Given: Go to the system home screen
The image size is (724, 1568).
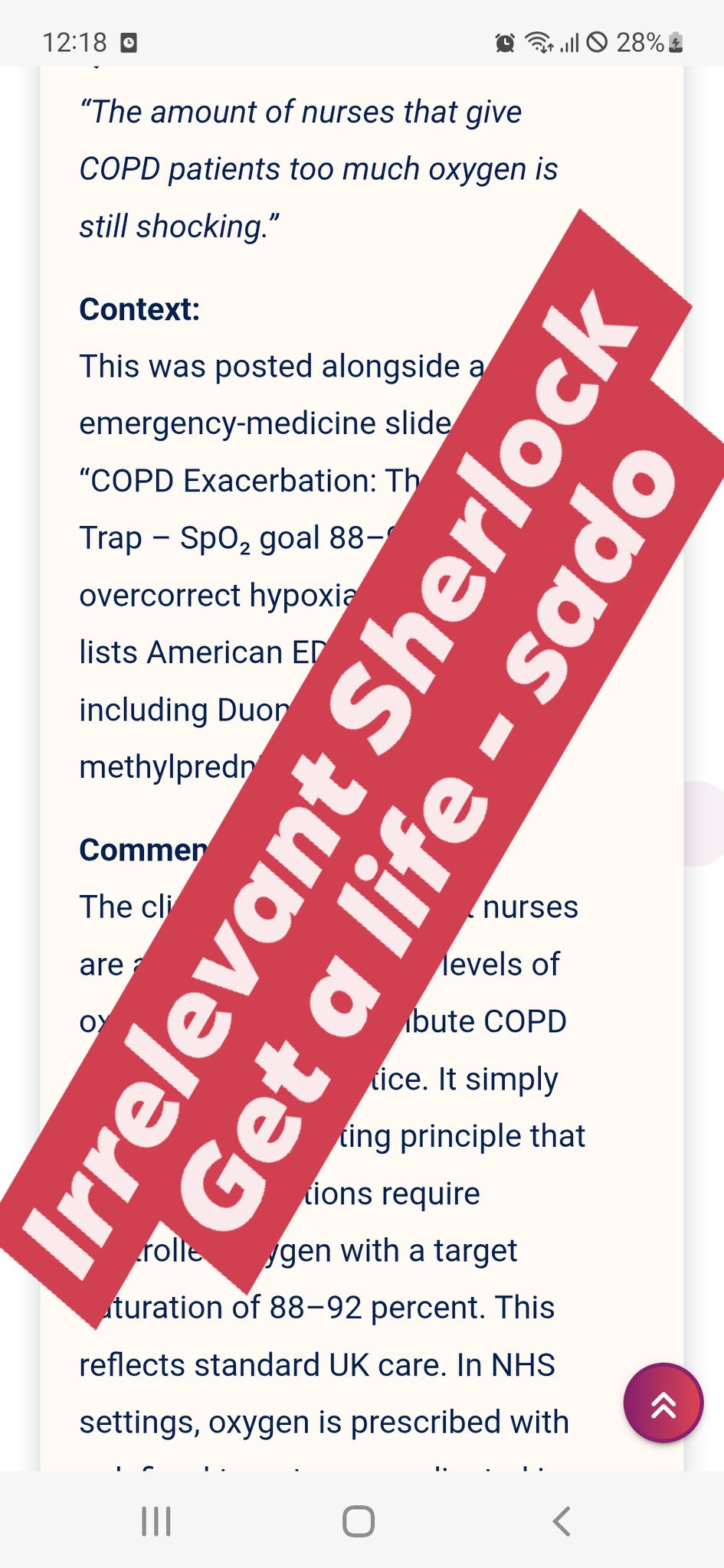Looking at the screenshot, I should (359, 1521).
